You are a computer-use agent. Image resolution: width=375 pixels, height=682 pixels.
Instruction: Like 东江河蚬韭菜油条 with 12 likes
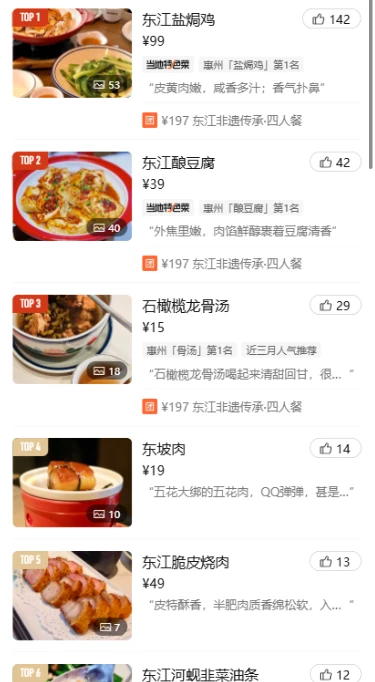point(335,674)
